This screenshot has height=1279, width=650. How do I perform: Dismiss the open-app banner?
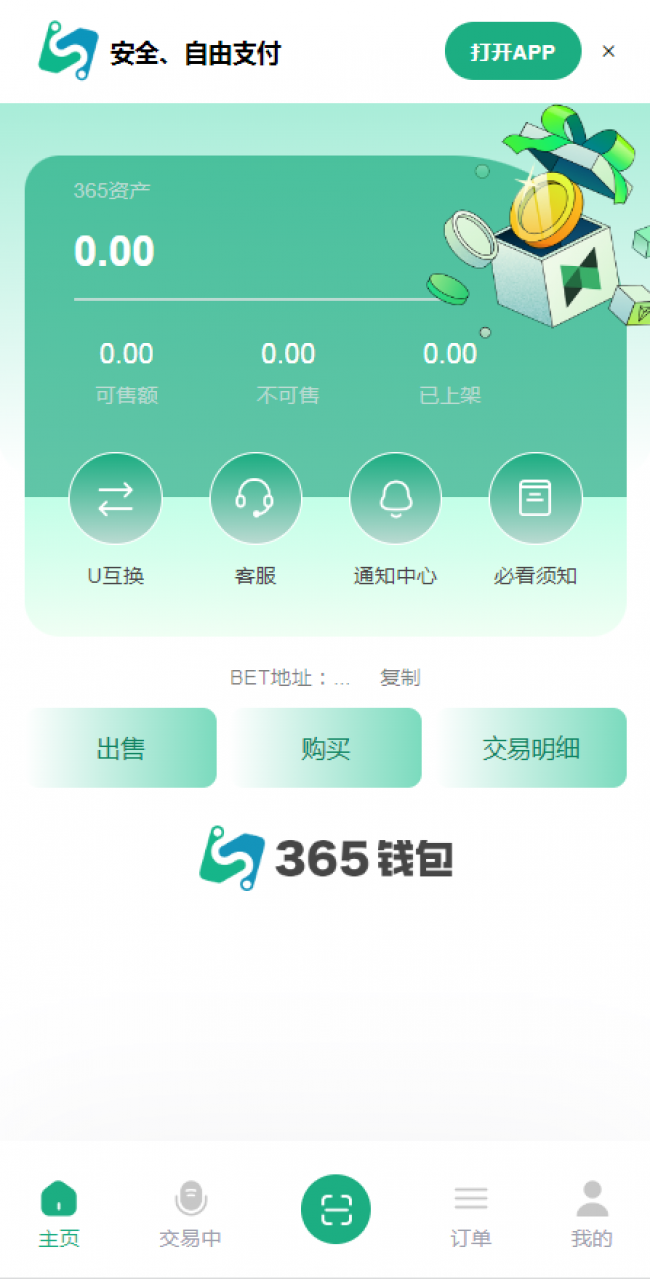click(x=608, y=52)
